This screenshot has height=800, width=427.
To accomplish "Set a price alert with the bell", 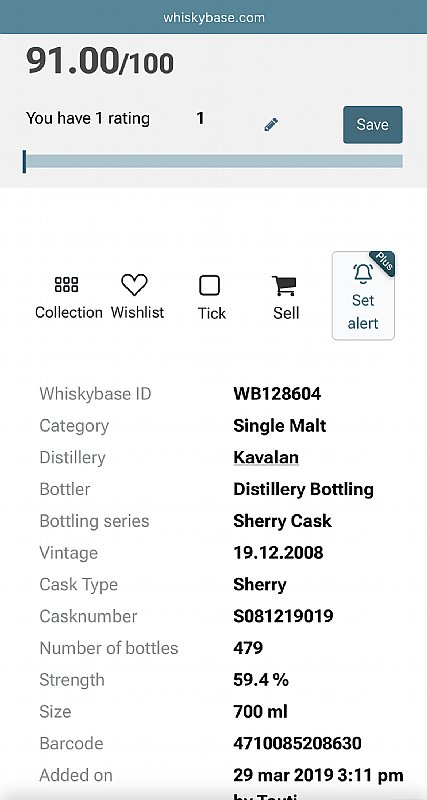I will [x=363, y=295].
